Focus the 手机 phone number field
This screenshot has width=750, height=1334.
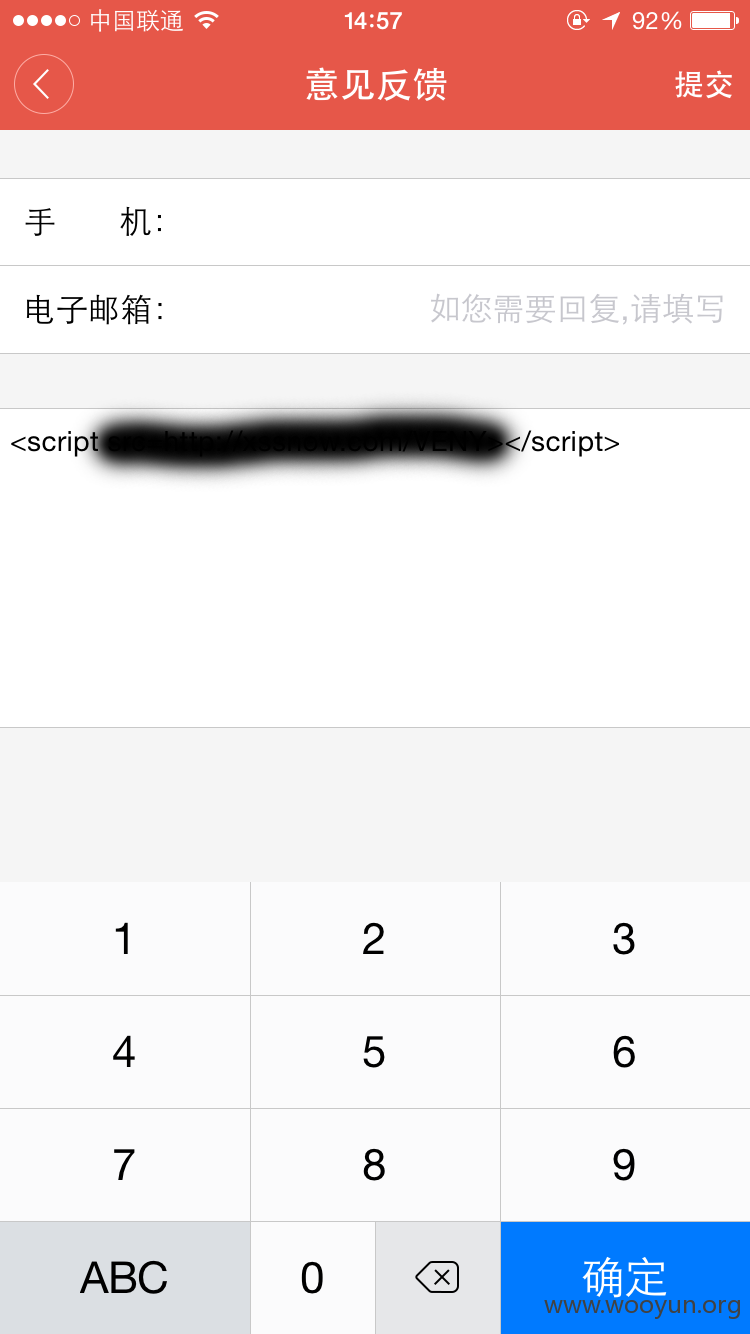click(375, 222)
